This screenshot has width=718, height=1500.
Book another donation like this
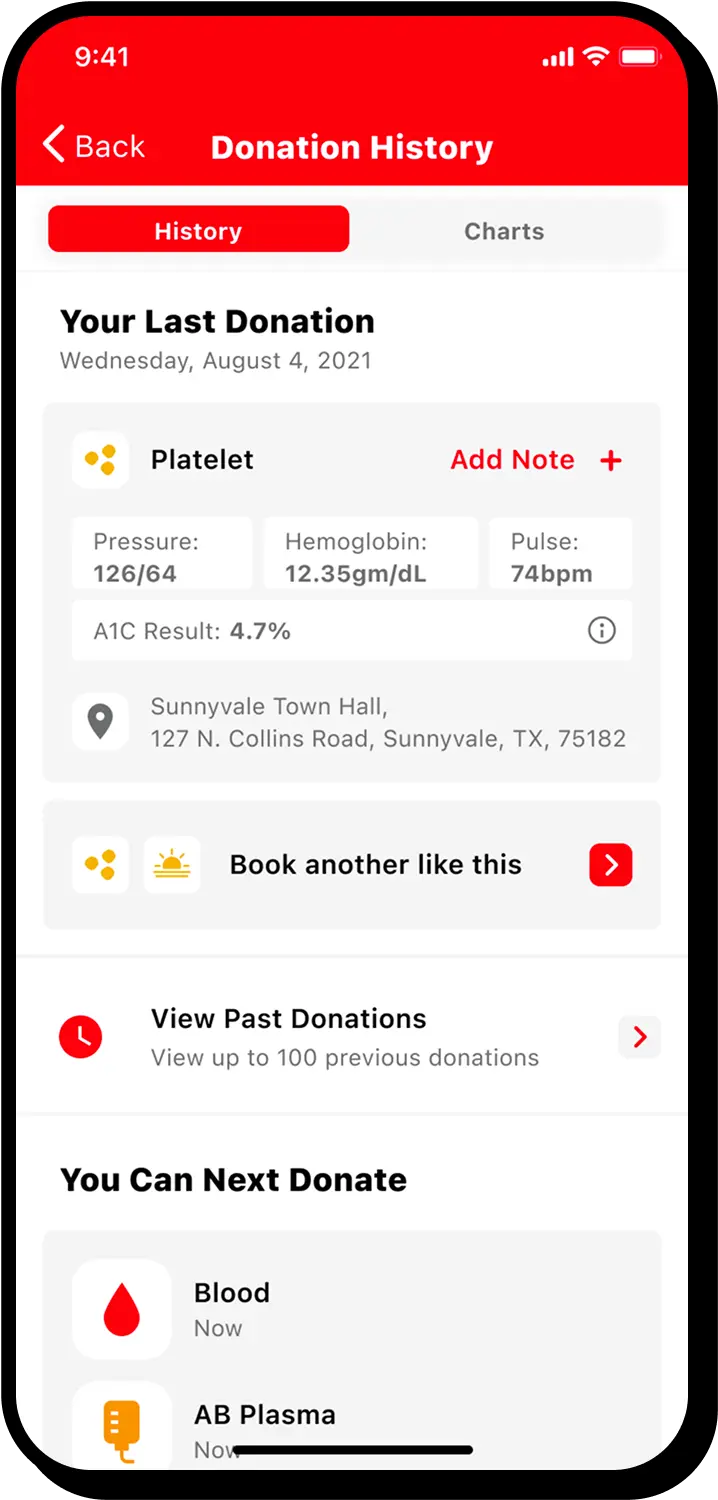tap(610, 865)
